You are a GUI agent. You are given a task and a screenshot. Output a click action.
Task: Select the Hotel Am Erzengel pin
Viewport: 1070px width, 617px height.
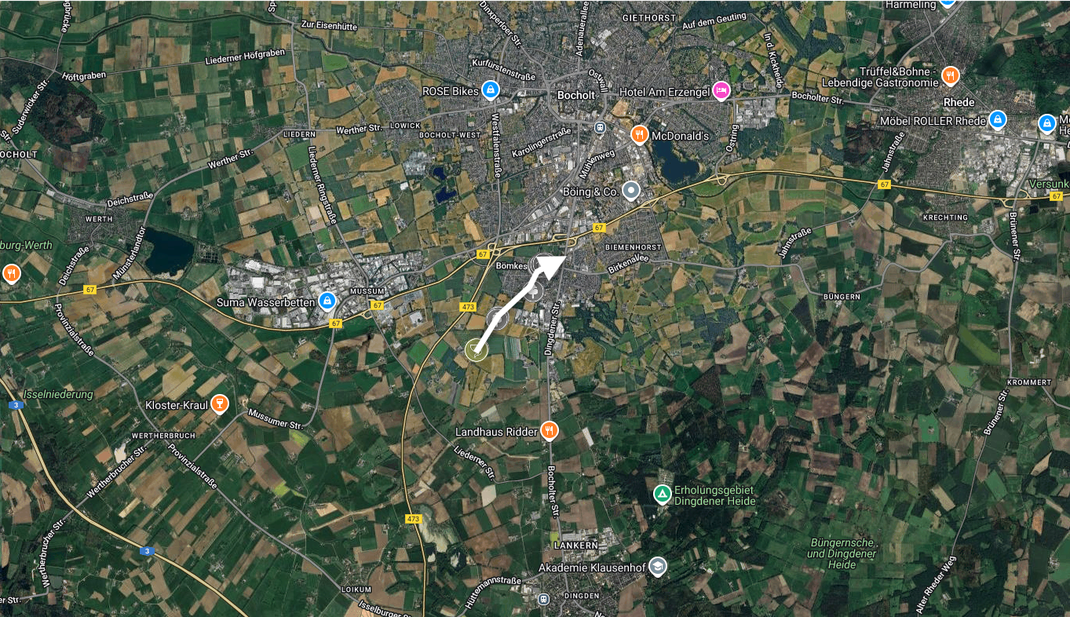721,91
